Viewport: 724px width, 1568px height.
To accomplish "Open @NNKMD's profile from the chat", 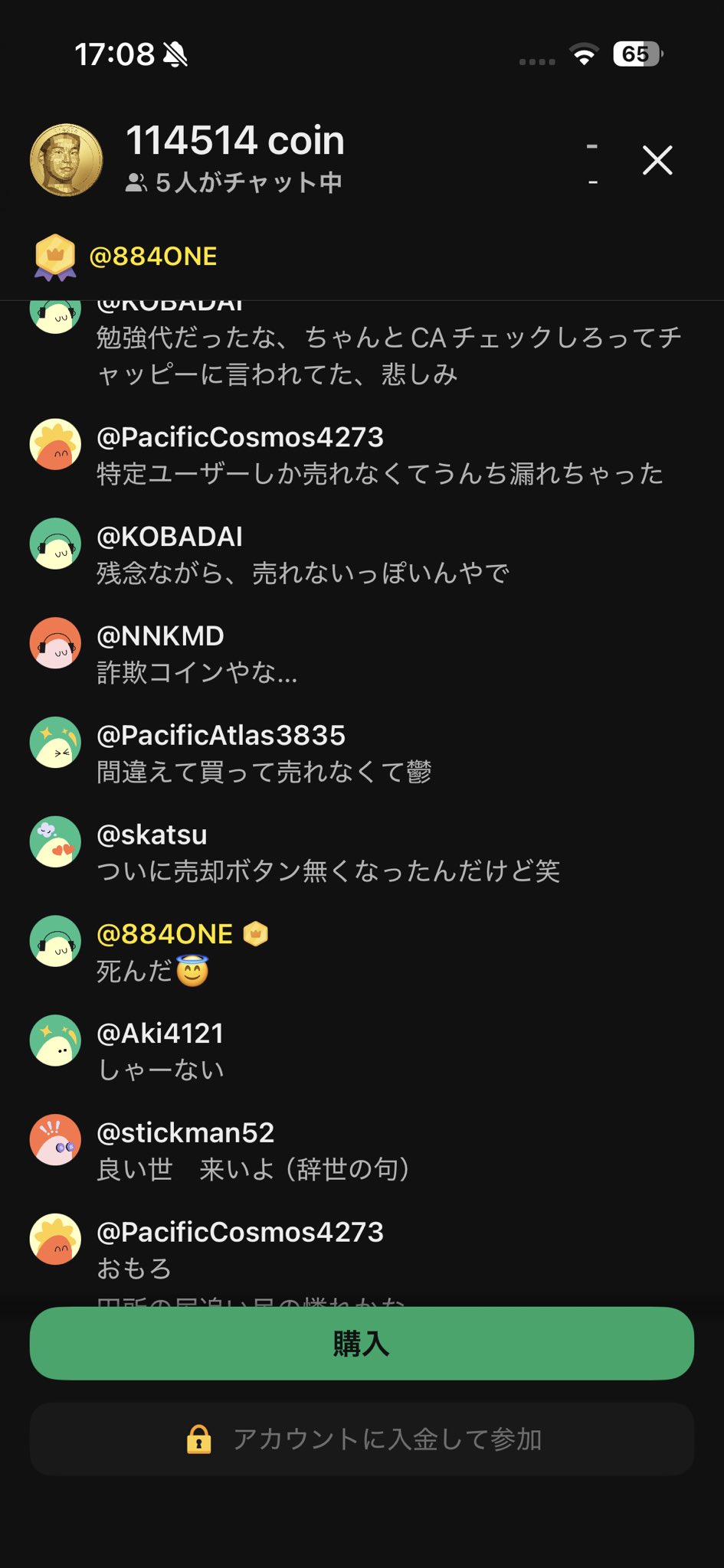I will (x=160, y=636).
